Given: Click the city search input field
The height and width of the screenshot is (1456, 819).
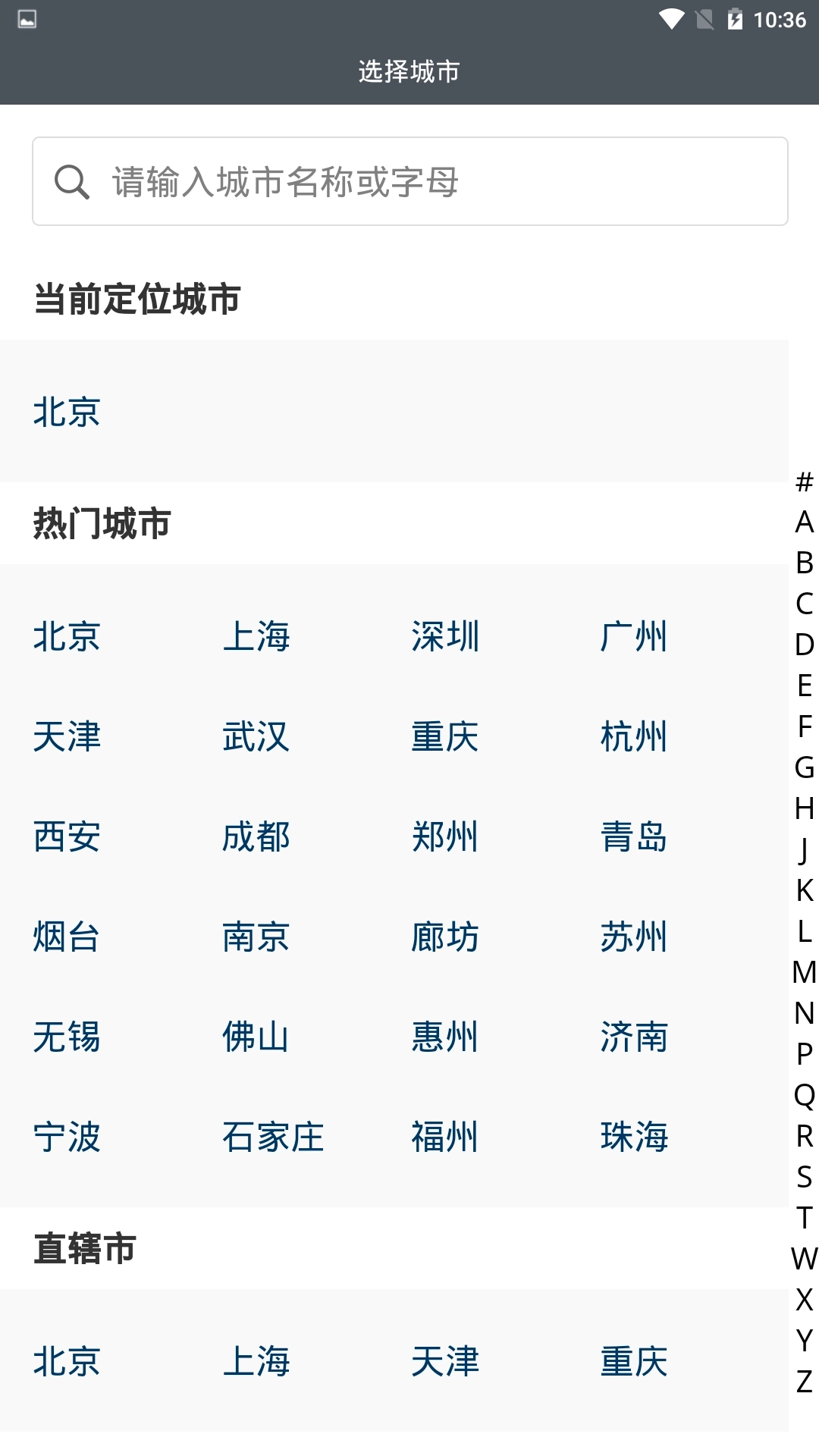Looking at the screenshot, I should [x=409, y=180].
